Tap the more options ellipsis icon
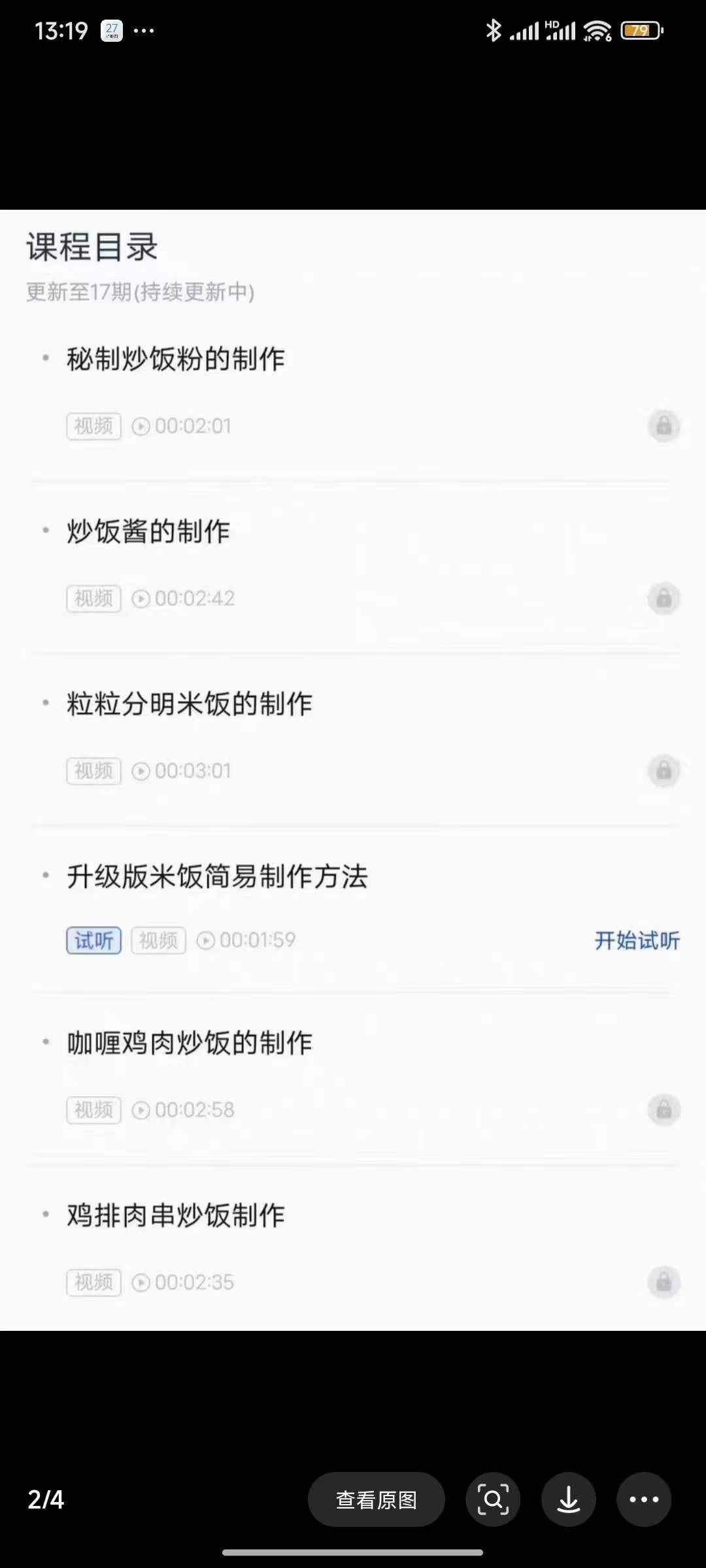 pos(643,1499)
